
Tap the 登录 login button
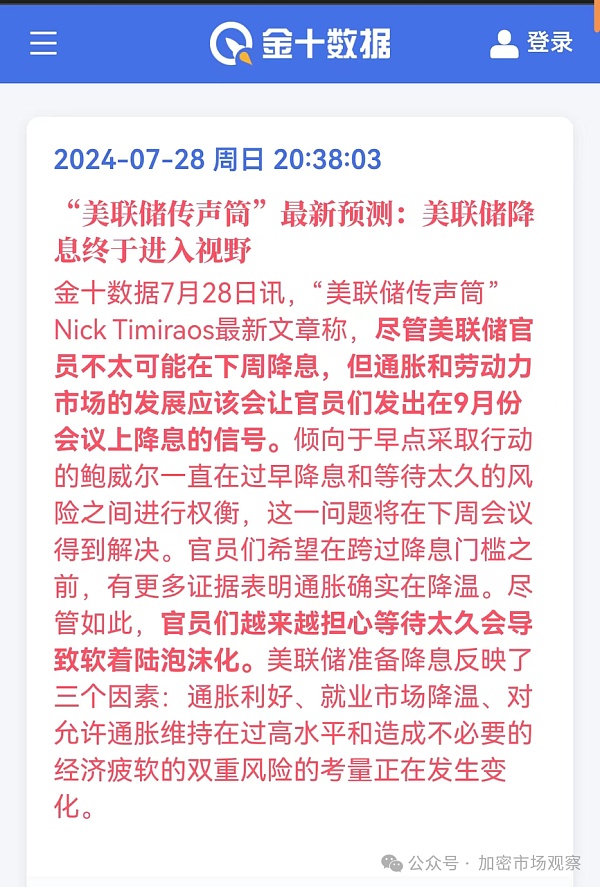coord(532,43)
